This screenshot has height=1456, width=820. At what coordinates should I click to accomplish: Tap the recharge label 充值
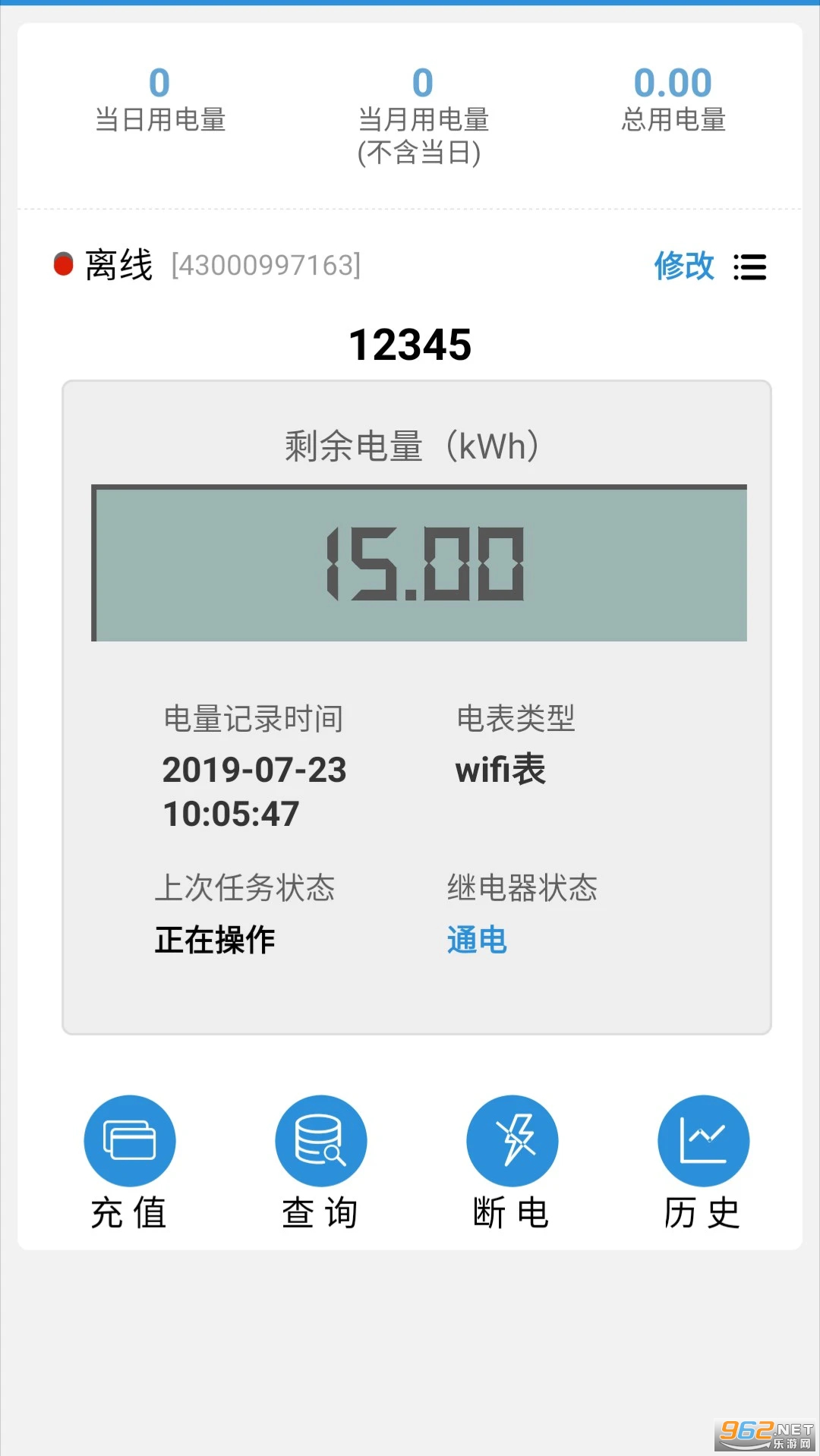tap(130, 1211)
